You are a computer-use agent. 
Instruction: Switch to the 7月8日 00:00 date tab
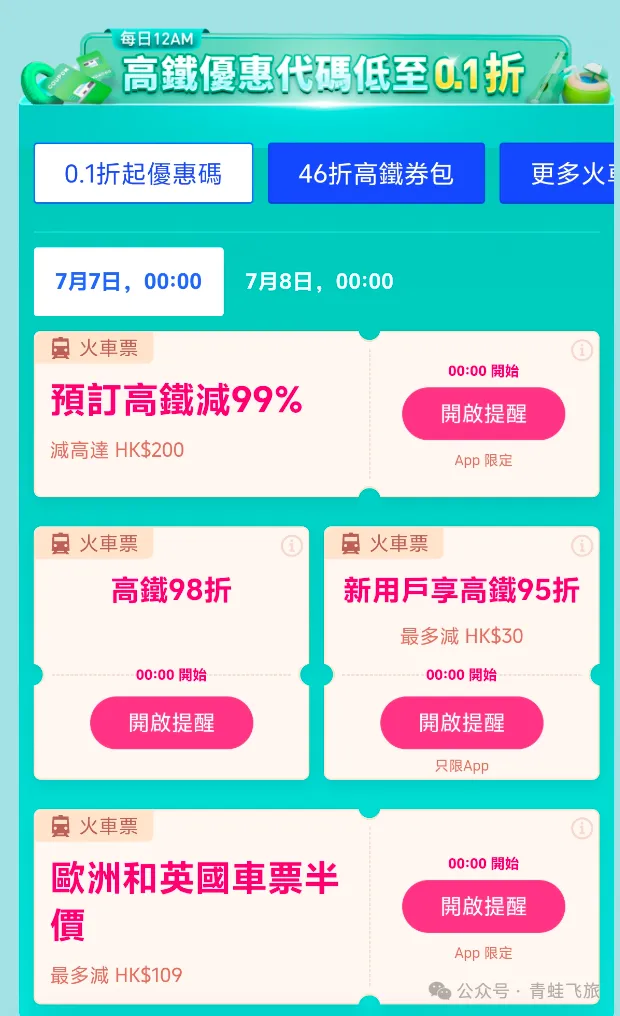pos(319,281)
